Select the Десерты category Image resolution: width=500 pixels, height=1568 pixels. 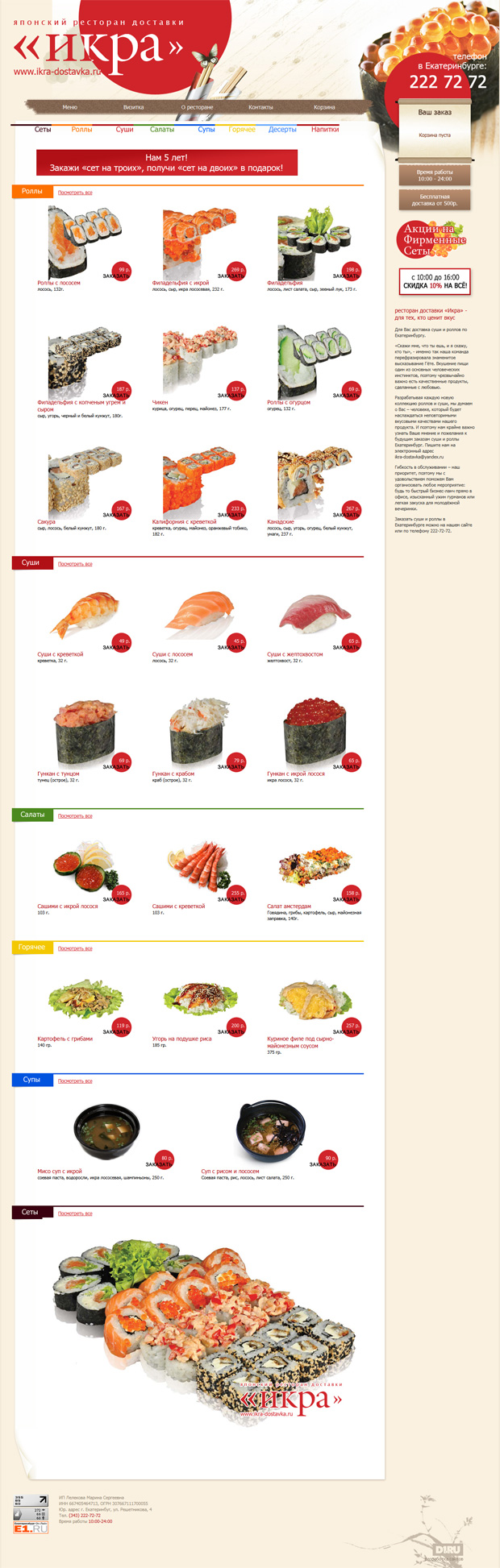282,129
